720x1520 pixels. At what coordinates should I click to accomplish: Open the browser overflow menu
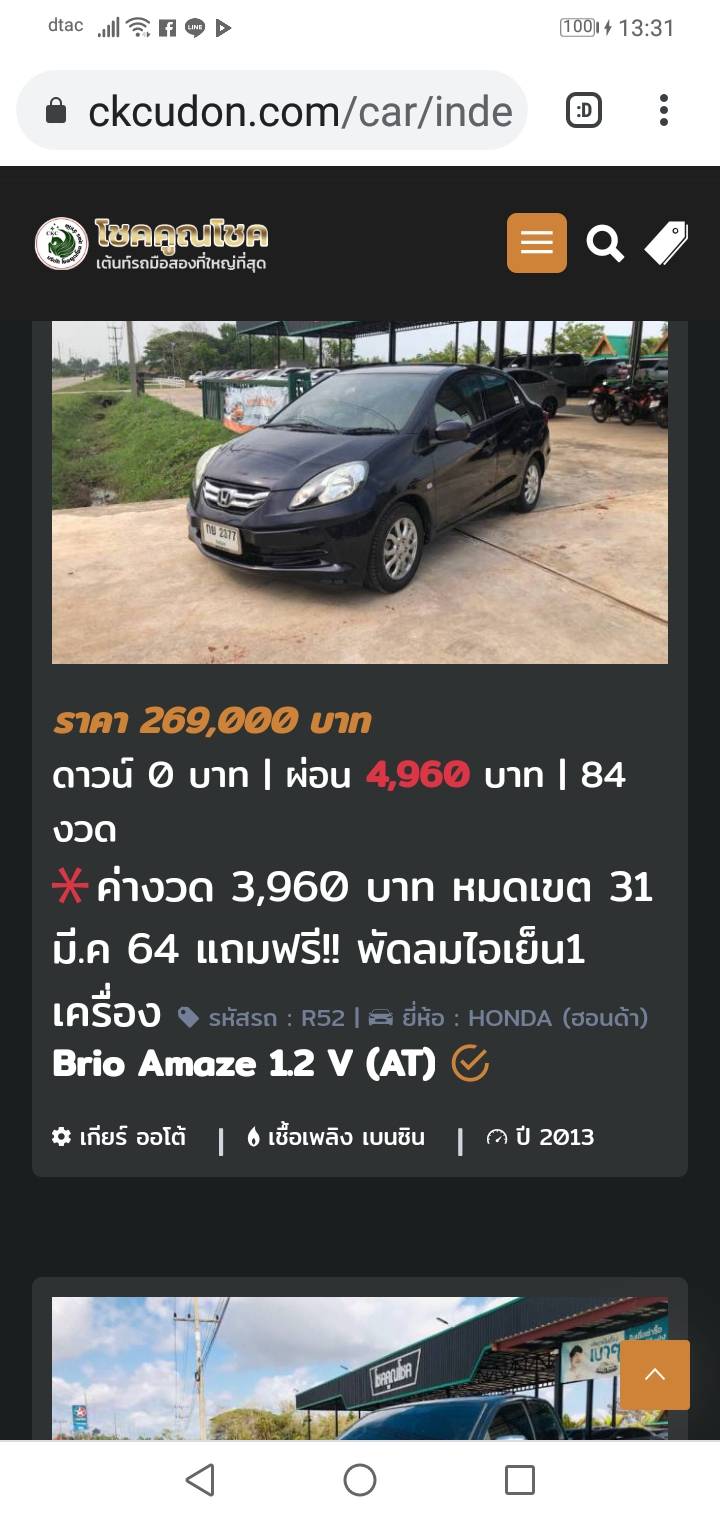click(663, 110)
